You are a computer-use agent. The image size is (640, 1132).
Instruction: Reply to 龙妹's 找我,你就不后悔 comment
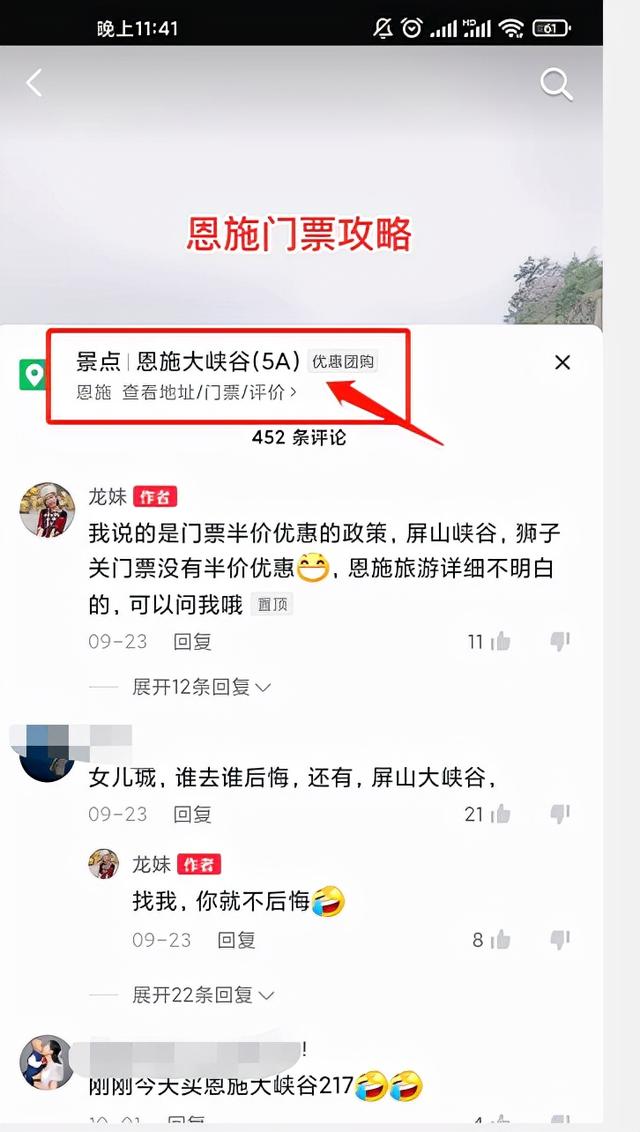[x=237, y=940]
